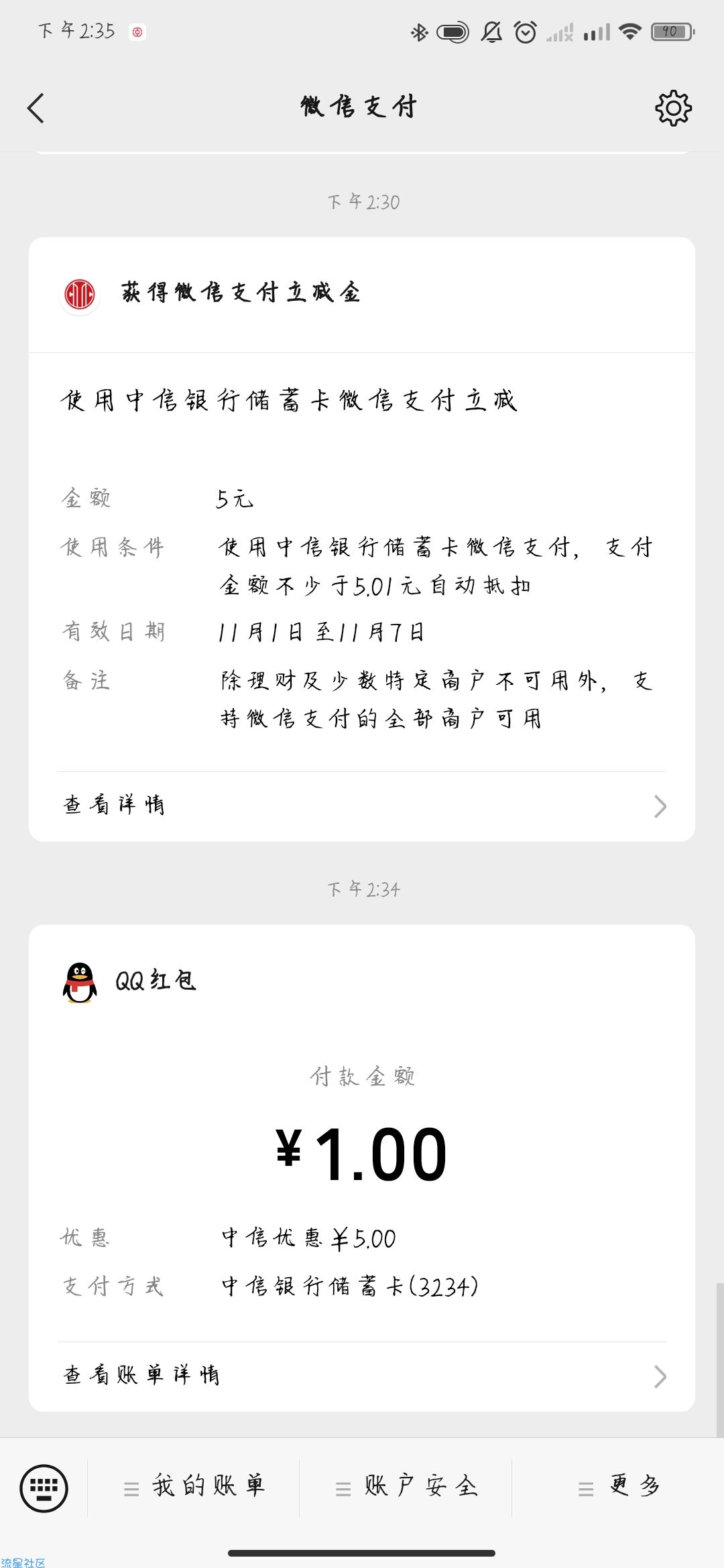Open 查看账单详情 for QQ红包 payment
The width and height of the screenshot is (724, 1568).
[x=362, y=1376]
